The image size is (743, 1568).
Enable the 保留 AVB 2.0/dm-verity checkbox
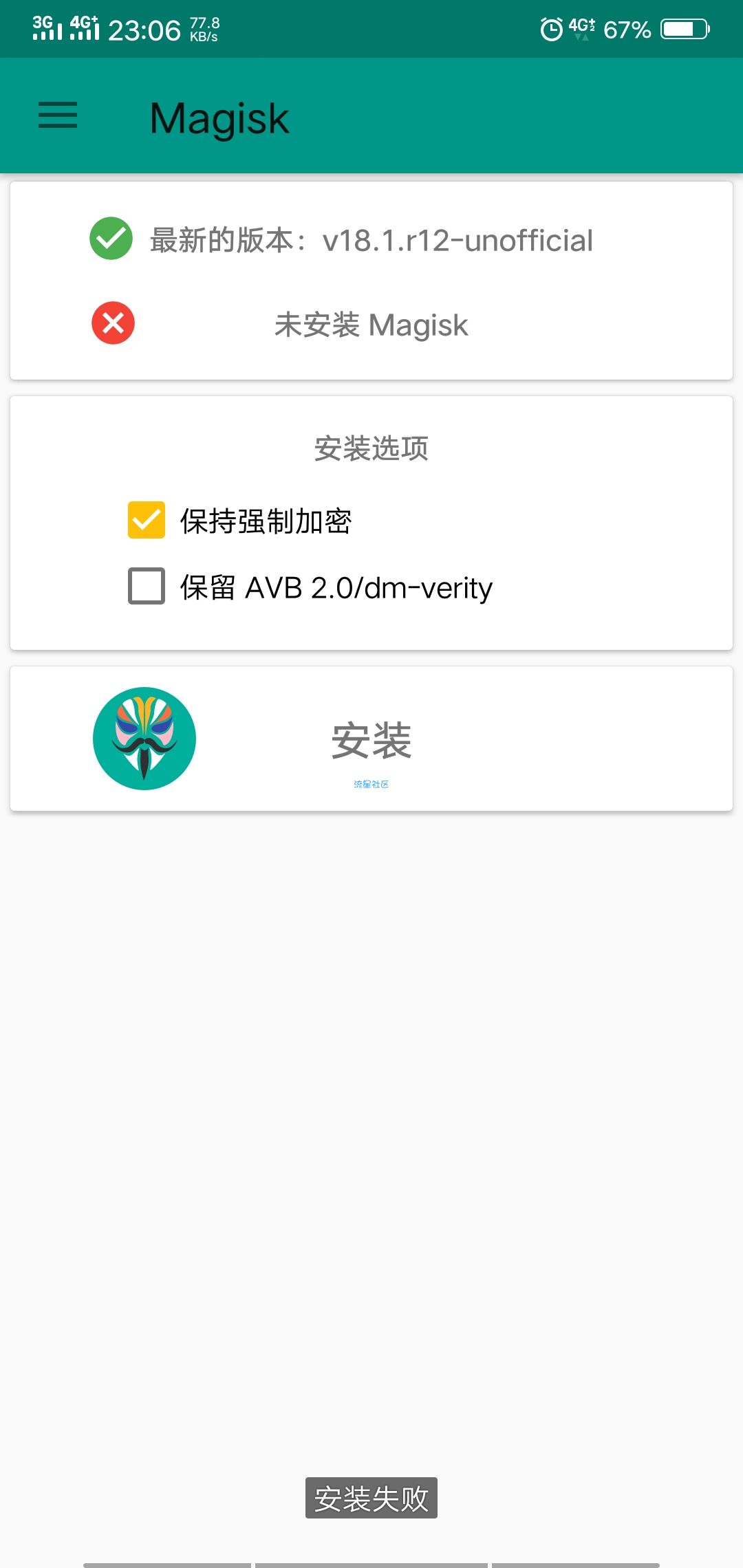(147, 586)
